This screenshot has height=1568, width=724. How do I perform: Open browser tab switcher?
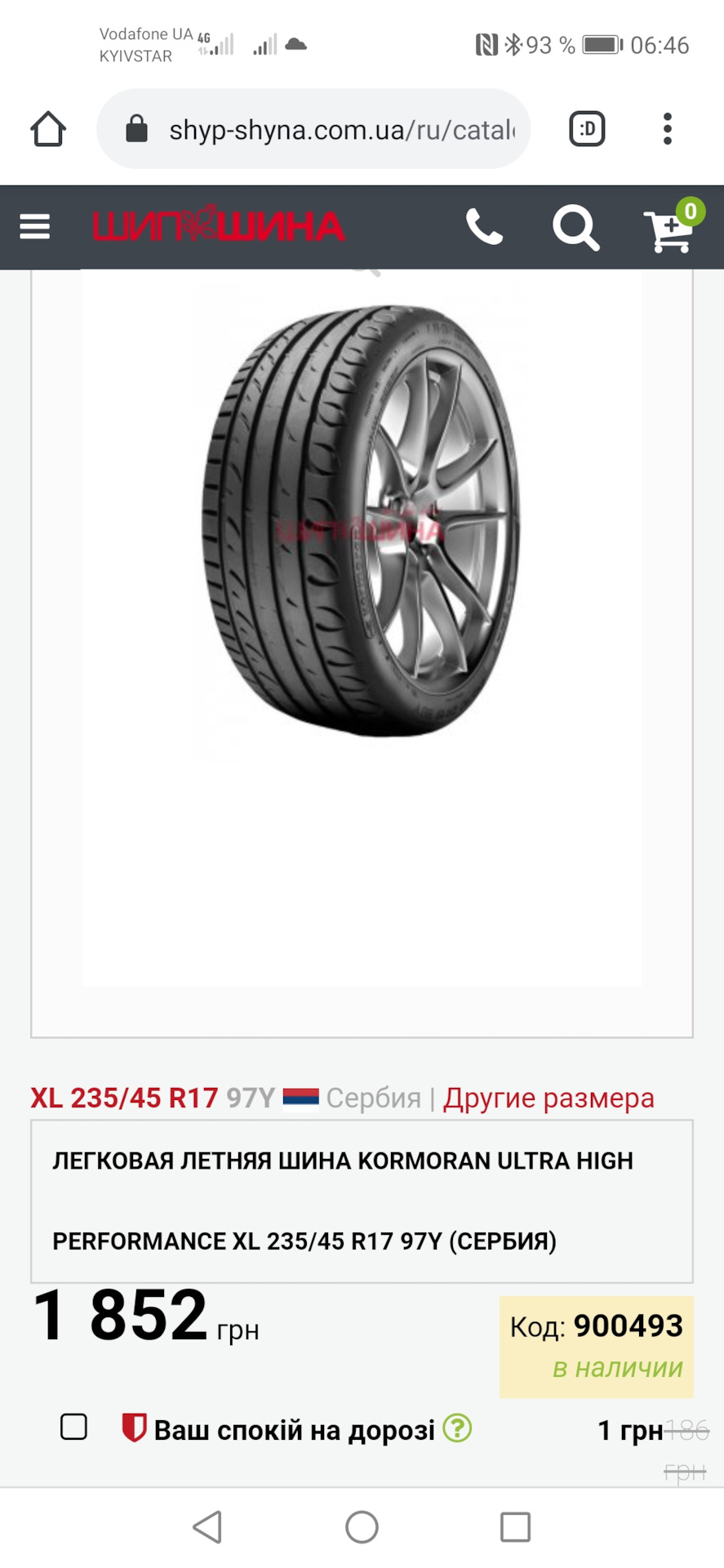point(586,128)
